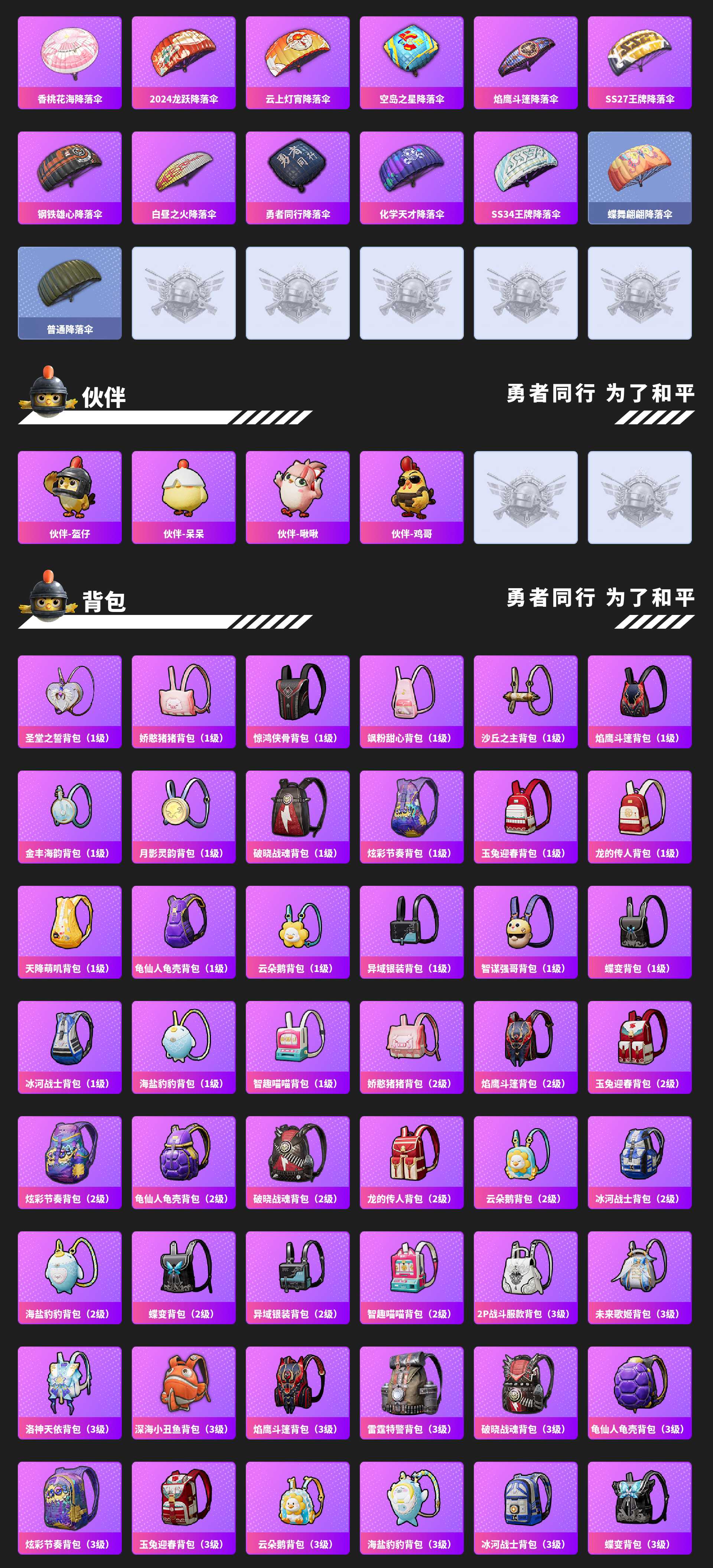Viewport: 713px width, 1568px height.
Task: Select the 普通降落伞 default parachute
Action: click(69, 292)
